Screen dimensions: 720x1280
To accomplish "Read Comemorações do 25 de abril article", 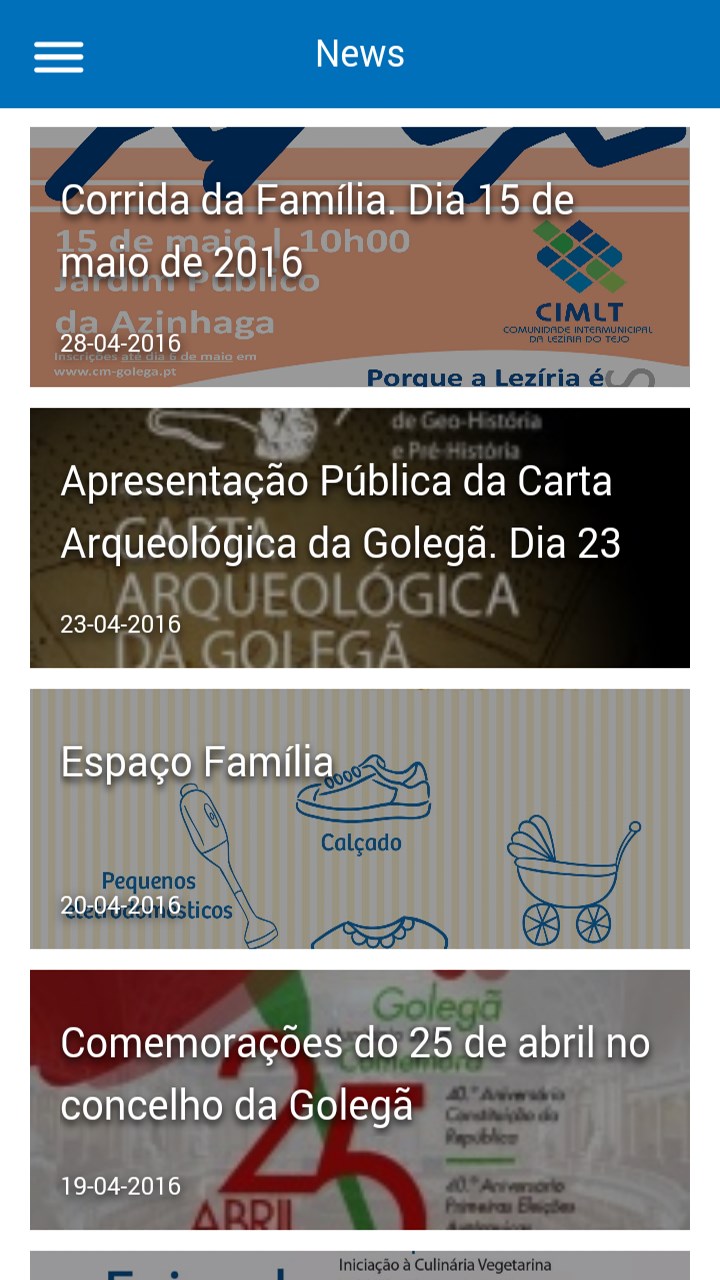I will point(359,1100).
